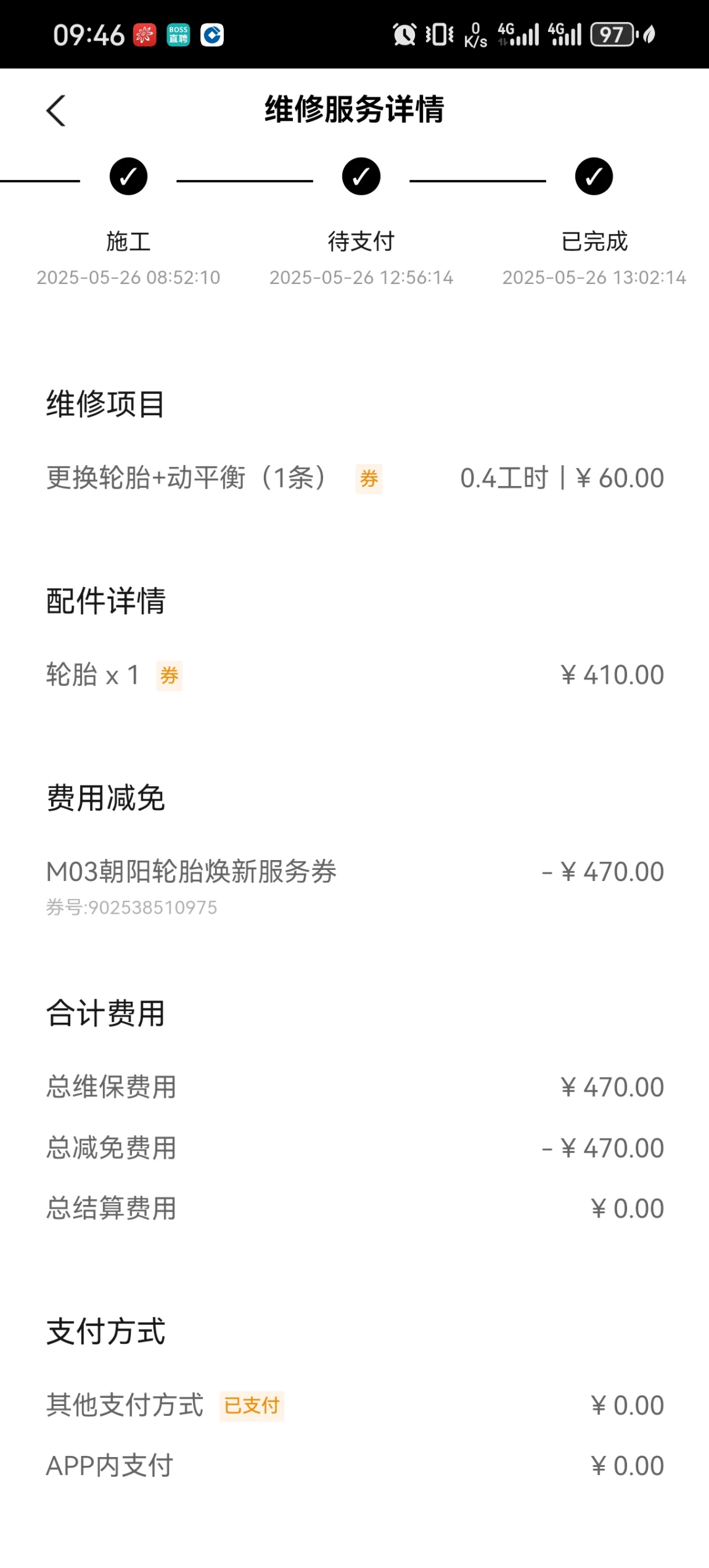Image resolution: width=709 pixels, height=1568 pixels.
Task: Go back from repair service details
Action: tap(56, 111)
